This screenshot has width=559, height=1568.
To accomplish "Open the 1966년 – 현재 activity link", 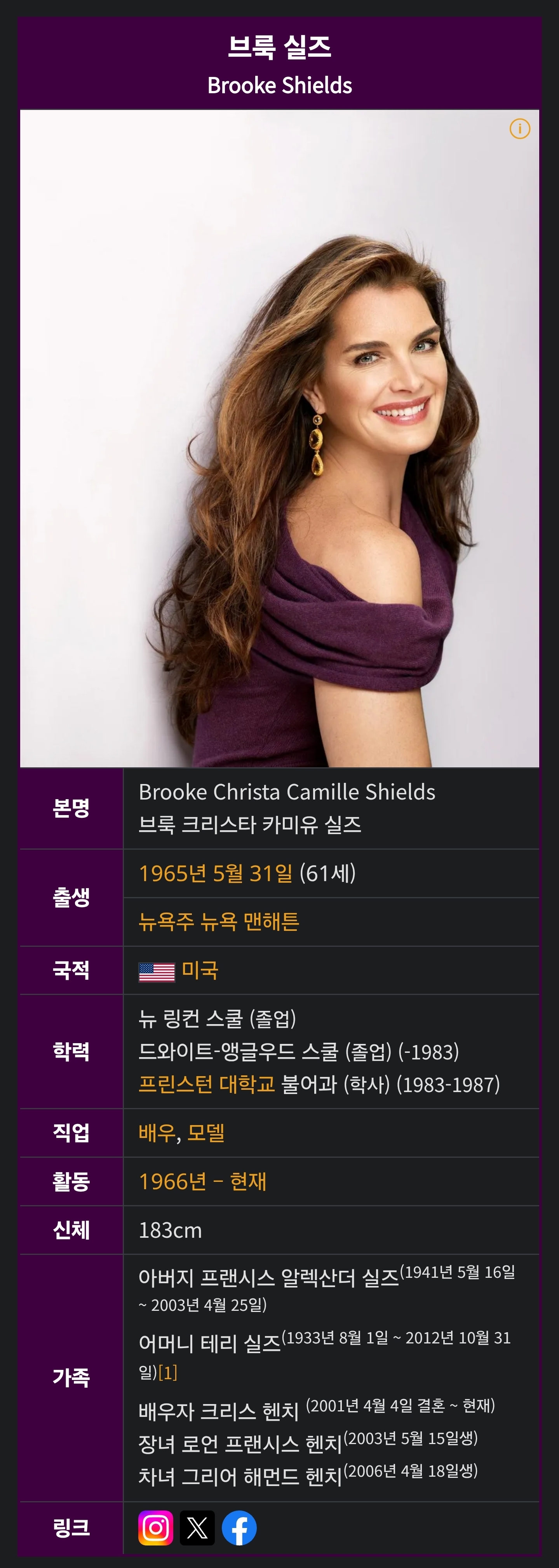I will tap(203, 1181).
